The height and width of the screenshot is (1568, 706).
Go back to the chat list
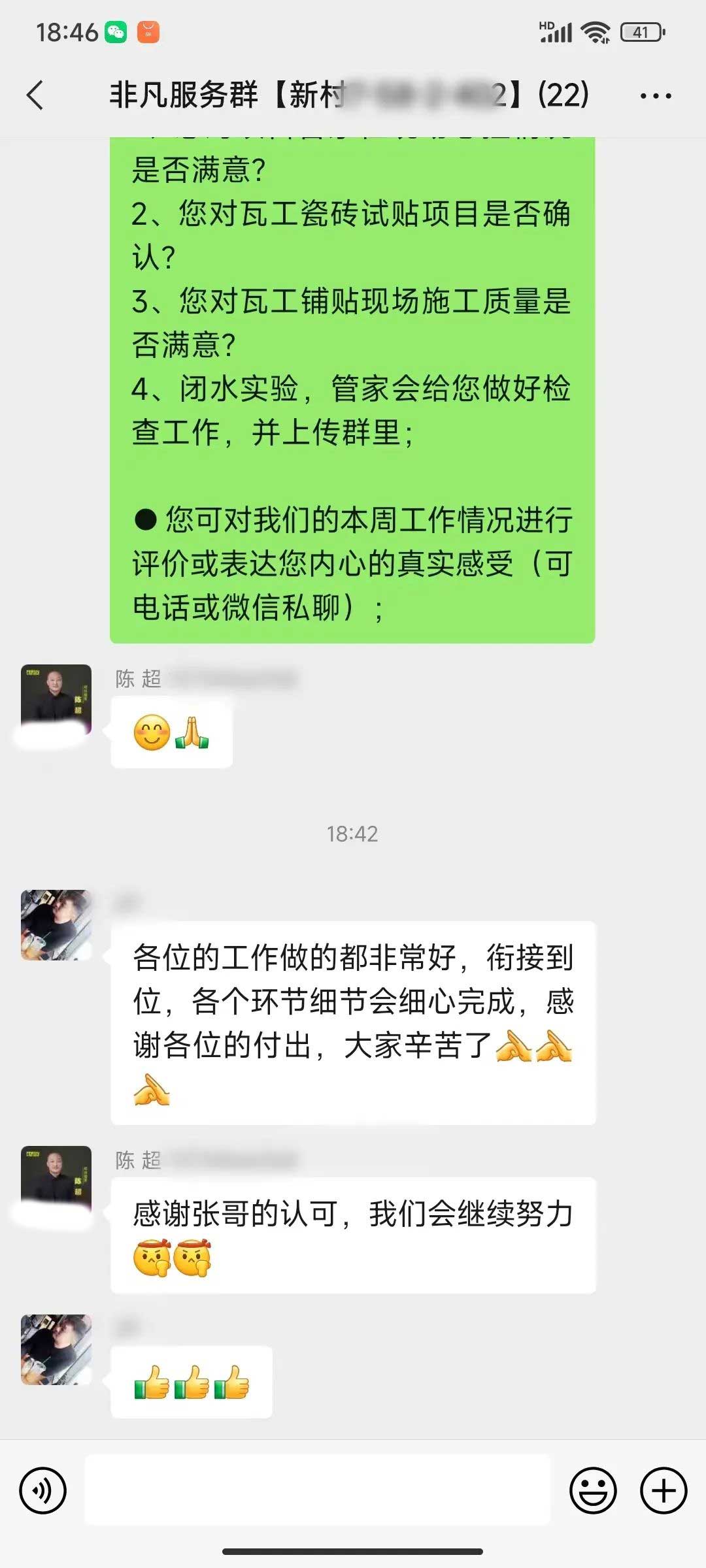[36, 95]
